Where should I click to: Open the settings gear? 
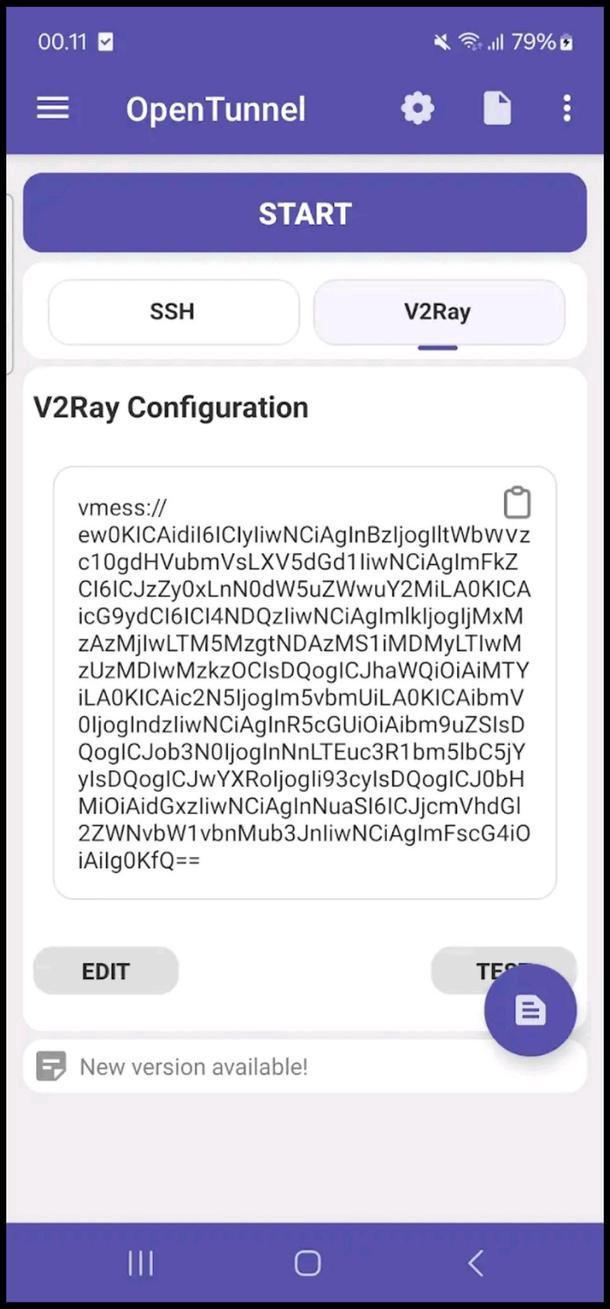coord(417,108)
